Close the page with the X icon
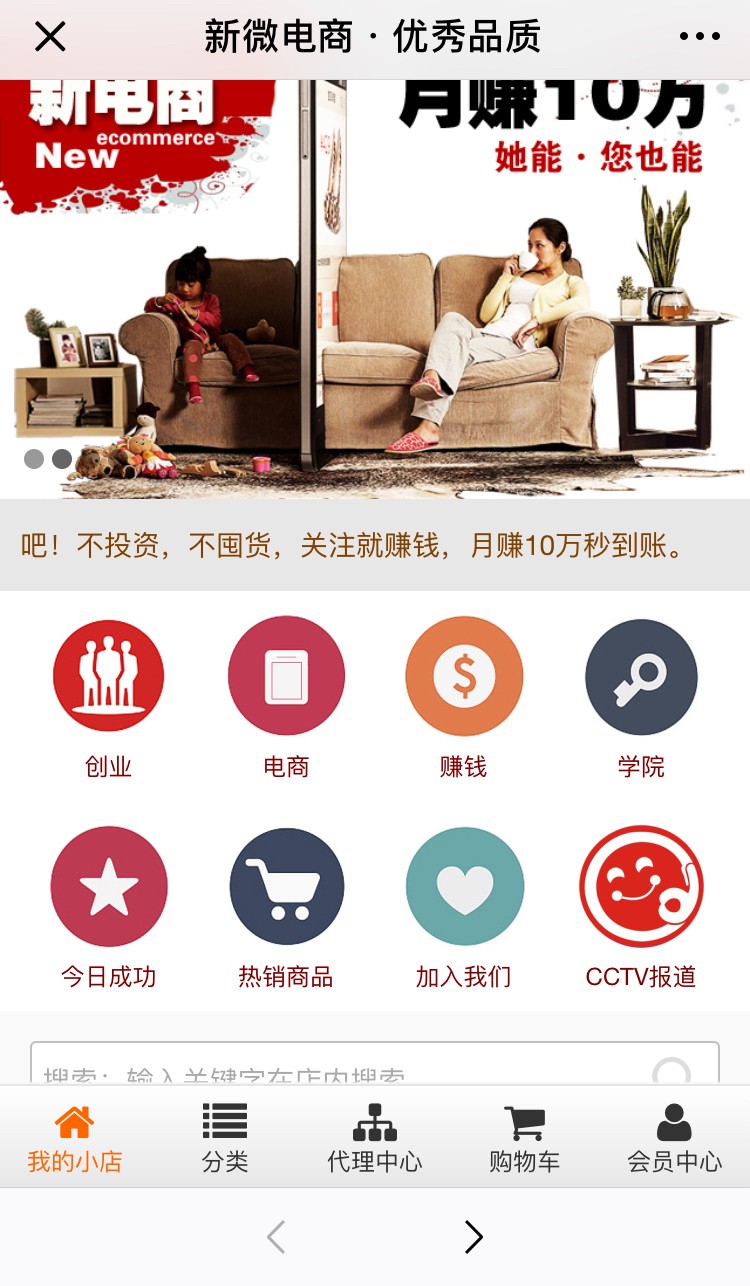This screenshot has height=1286, width=750. [x=49, y=37]
